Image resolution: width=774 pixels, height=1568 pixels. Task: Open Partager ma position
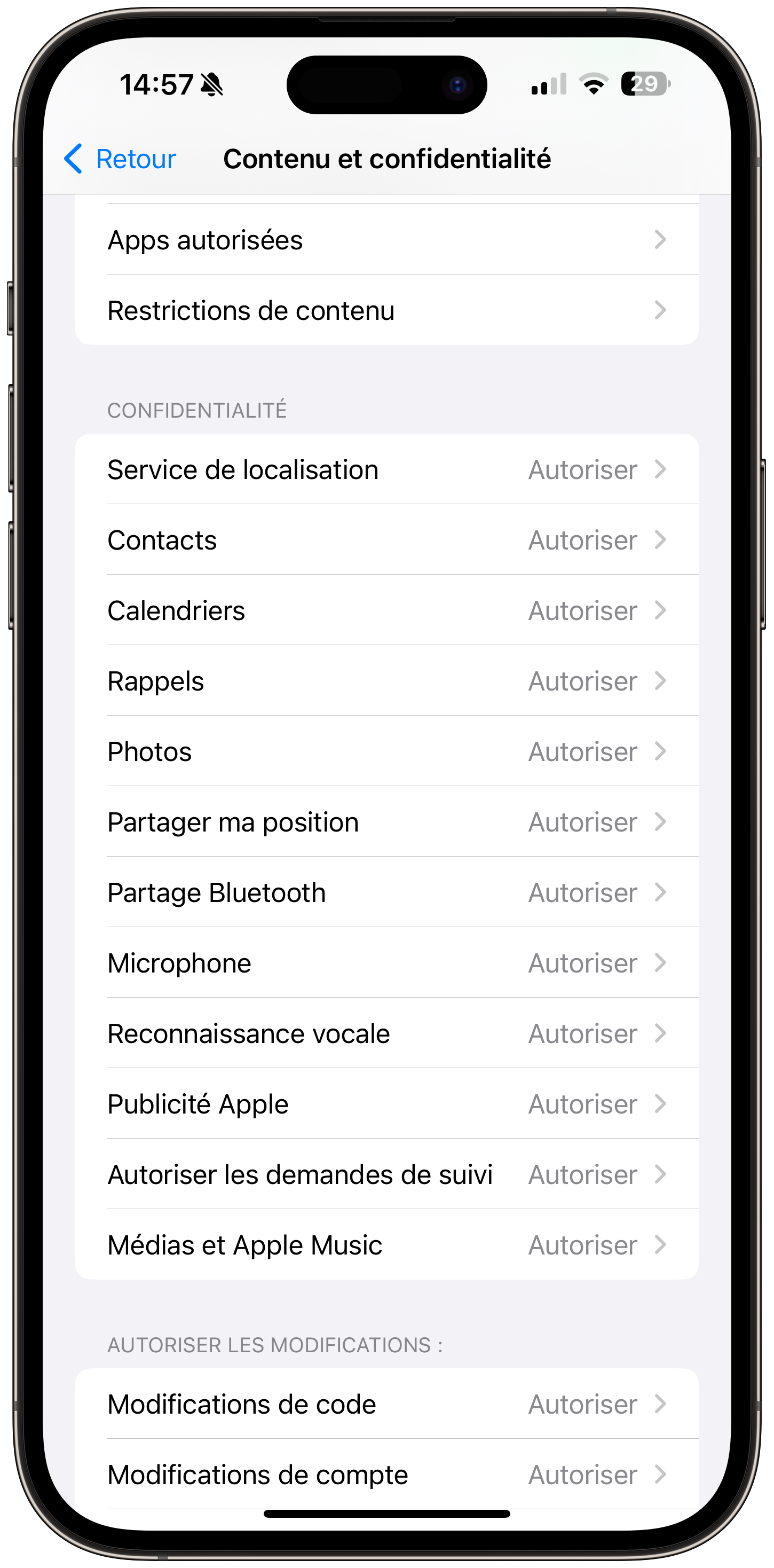click(386, 822)
